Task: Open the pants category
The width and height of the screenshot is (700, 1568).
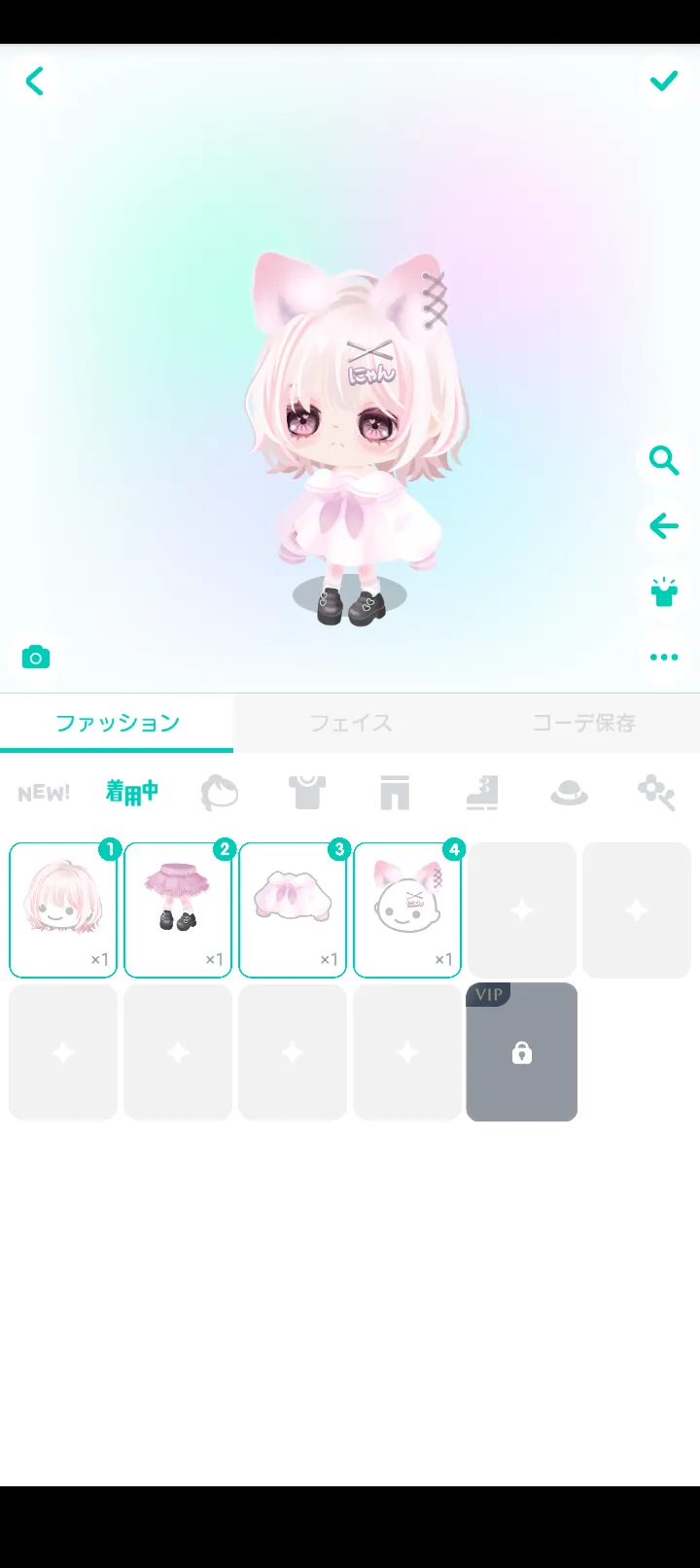Action: [x=395, y=793]
